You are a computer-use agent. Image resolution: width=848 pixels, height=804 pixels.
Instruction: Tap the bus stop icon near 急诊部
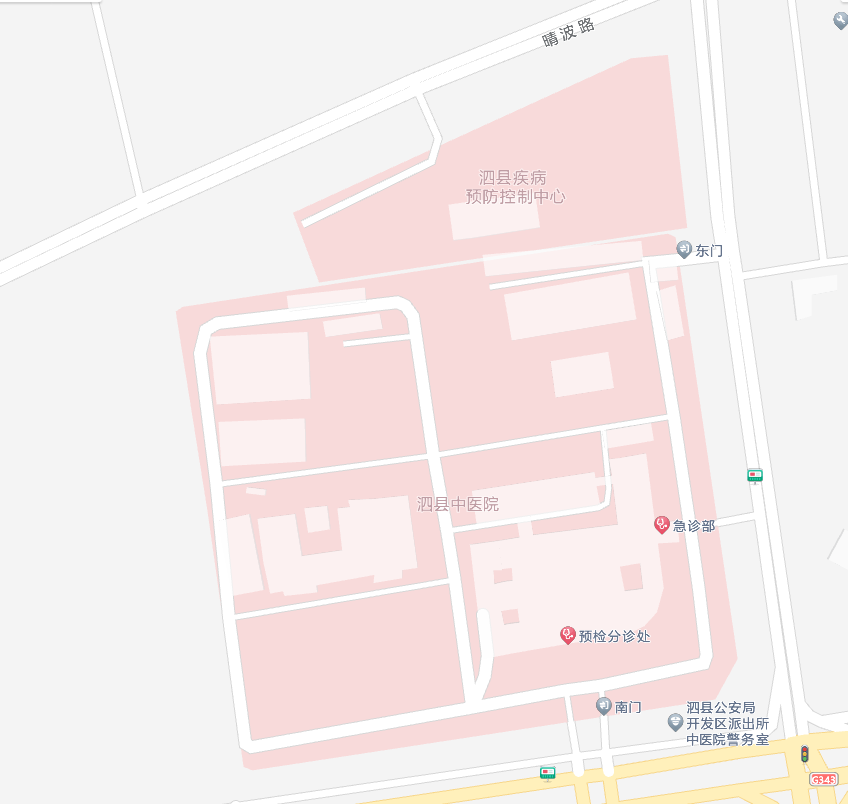tap(755, 475)
